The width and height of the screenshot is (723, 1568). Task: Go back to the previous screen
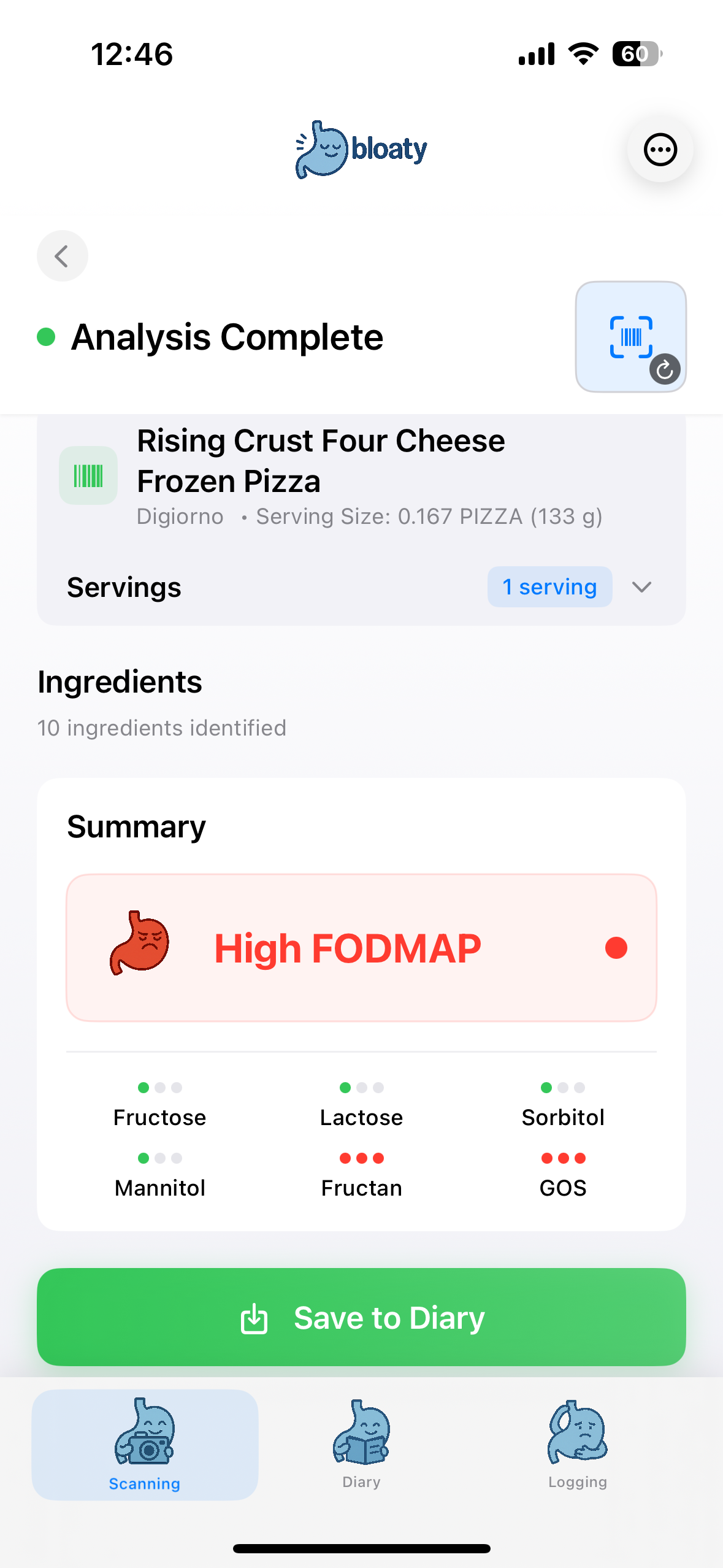tap(62, 256)
